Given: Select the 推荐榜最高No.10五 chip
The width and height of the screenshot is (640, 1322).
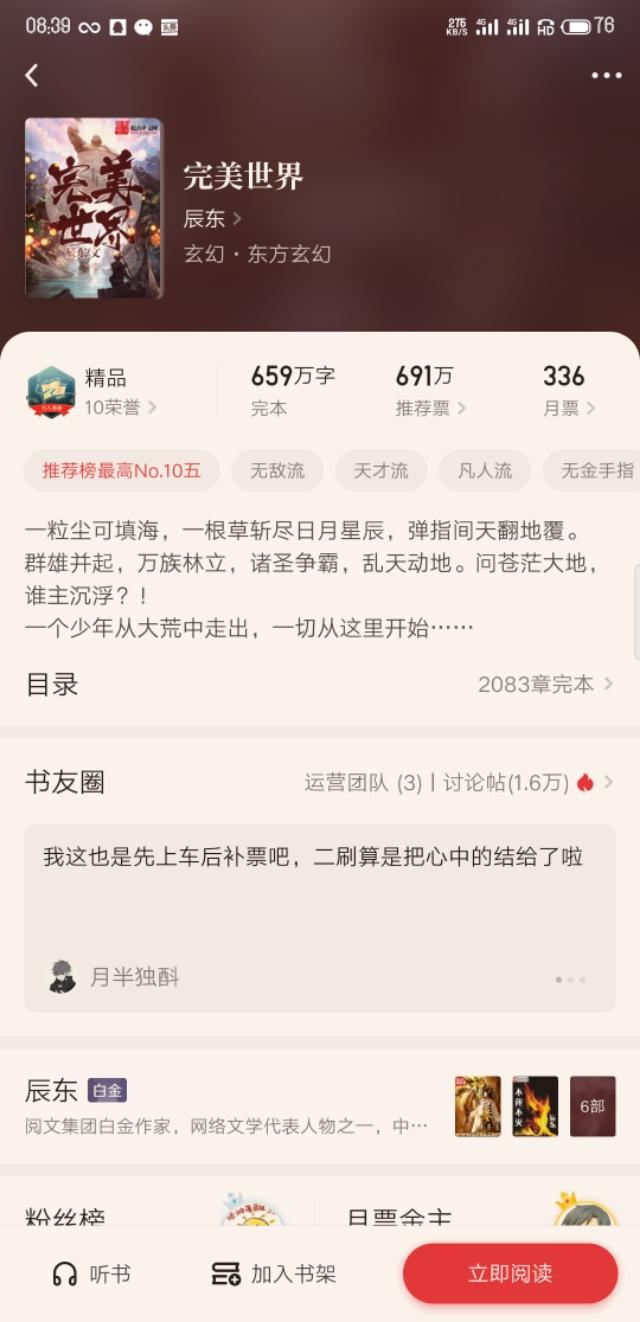Looking at the screenshot, I should (x=121, y=470).
